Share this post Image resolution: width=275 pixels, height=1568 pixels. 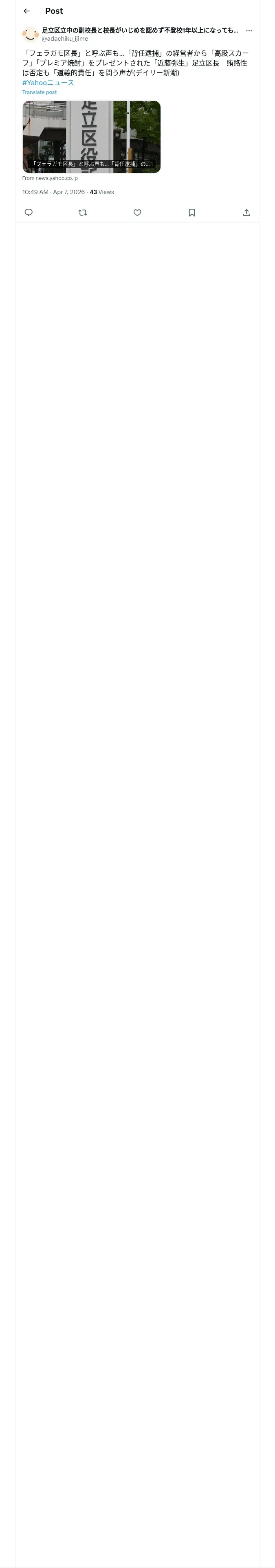pos(246,212)
